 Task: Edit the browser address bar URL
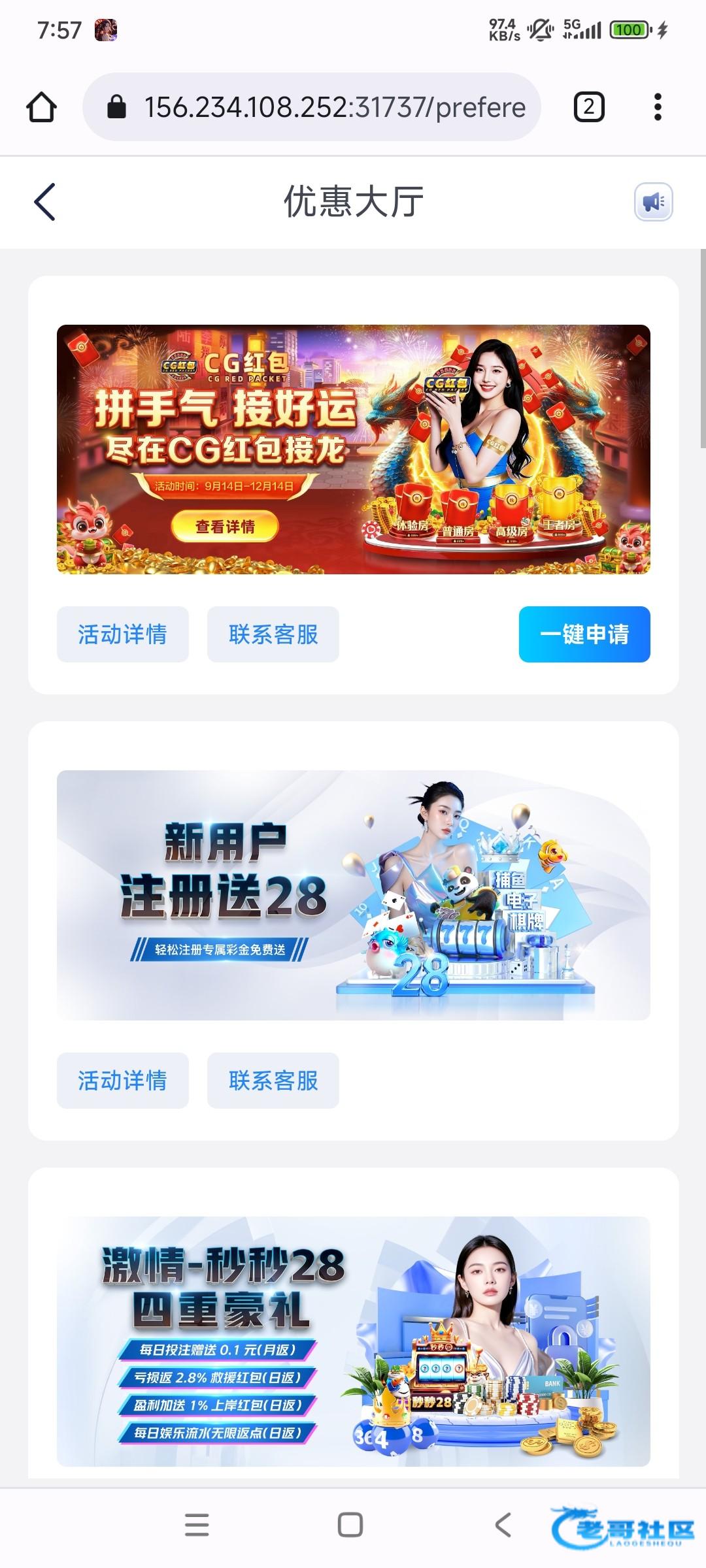333,107
